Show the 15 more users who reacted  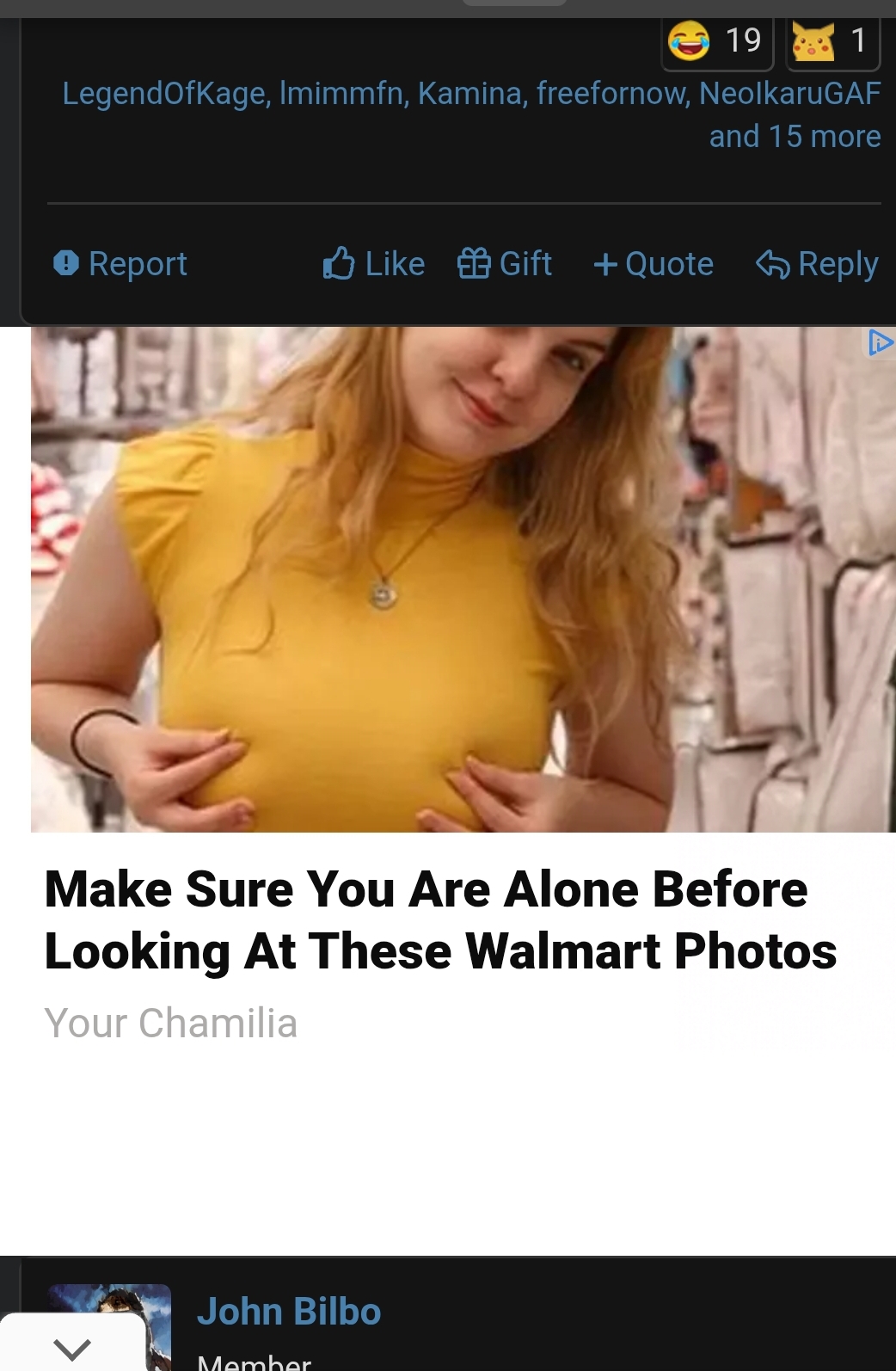[794, 137]
